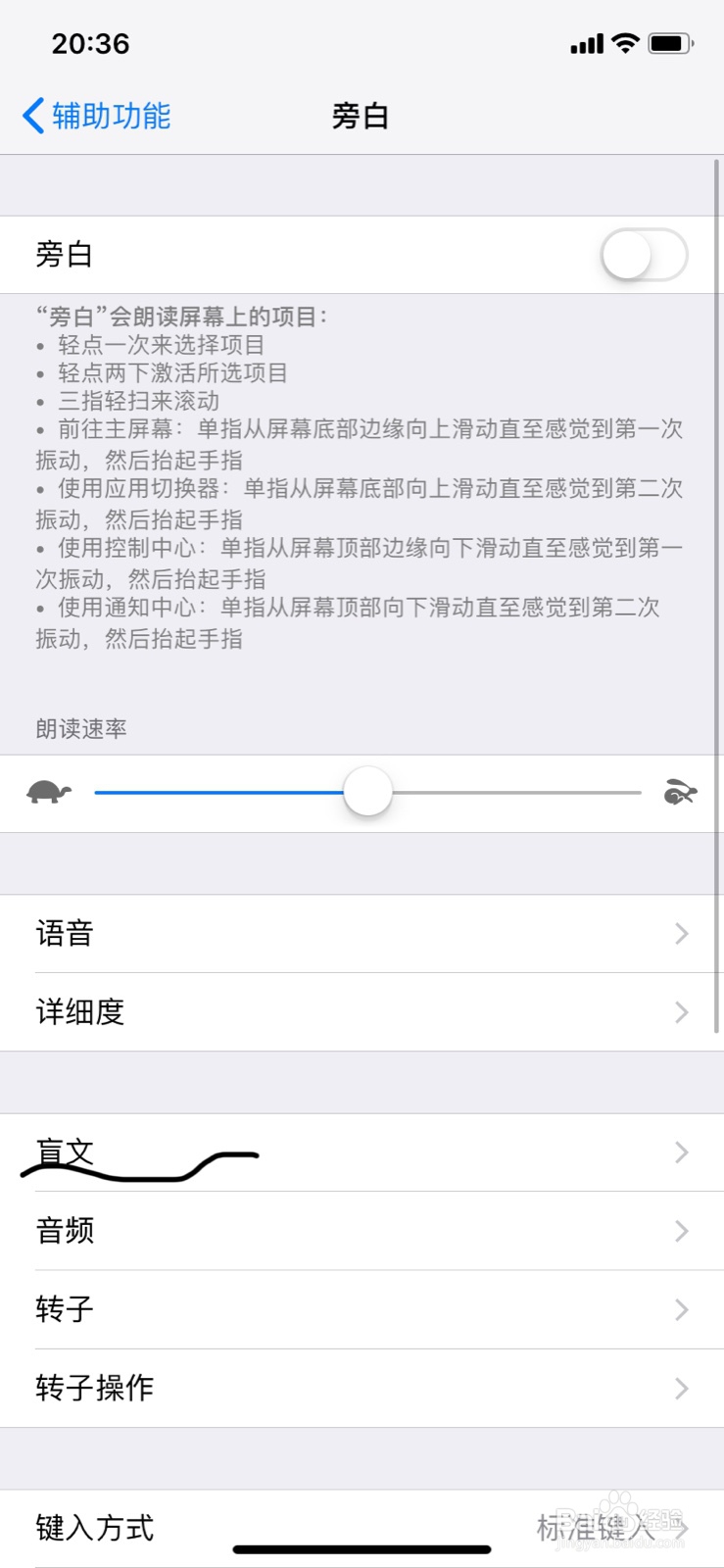
Task: Open 转子操作 via its disclosure arrow
Action: [x=681, y=1388]
